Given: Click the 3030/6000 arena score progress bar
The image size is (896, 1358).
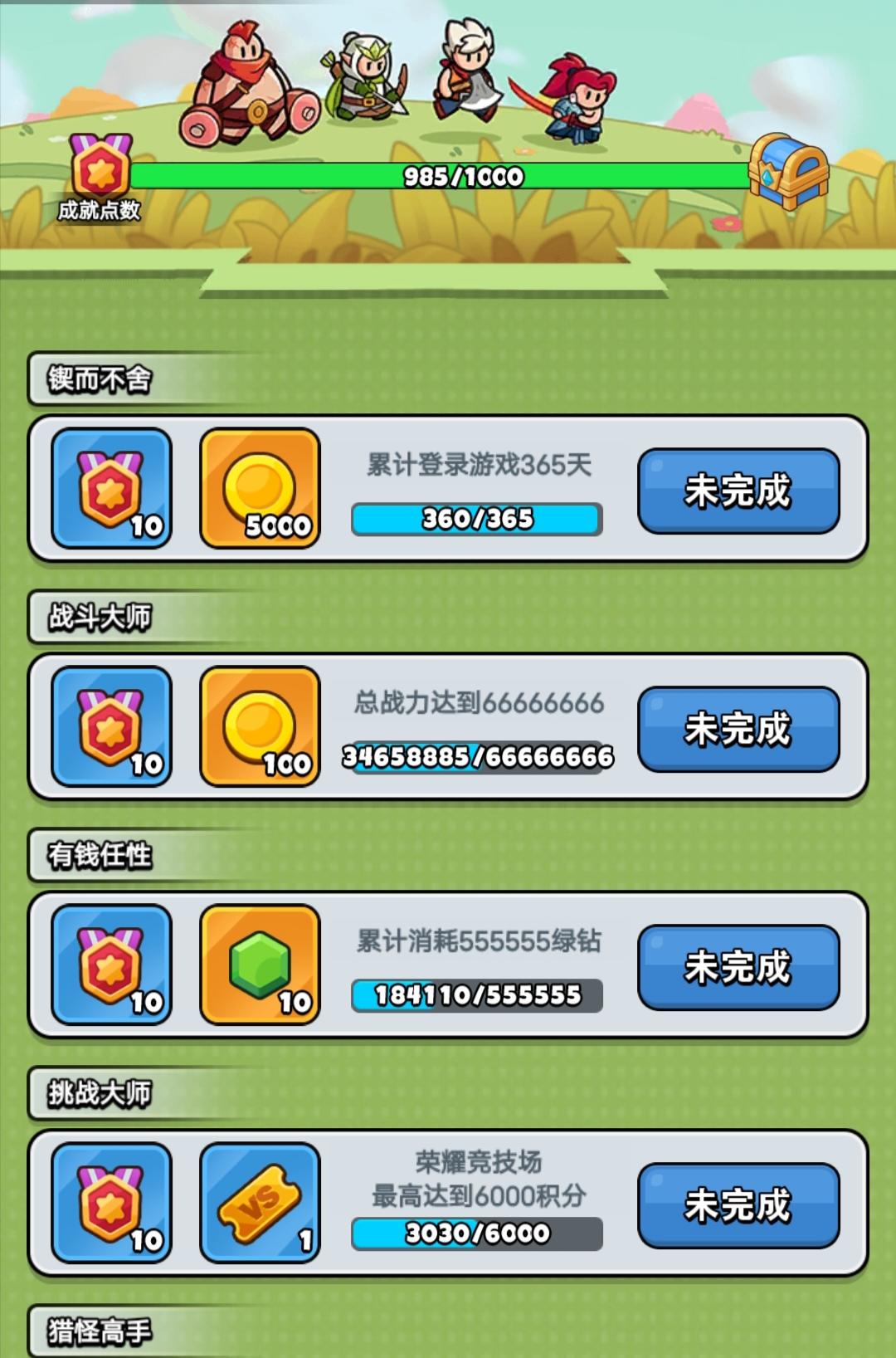Looking at the screenshot, I should click(x=475, y=1233).
